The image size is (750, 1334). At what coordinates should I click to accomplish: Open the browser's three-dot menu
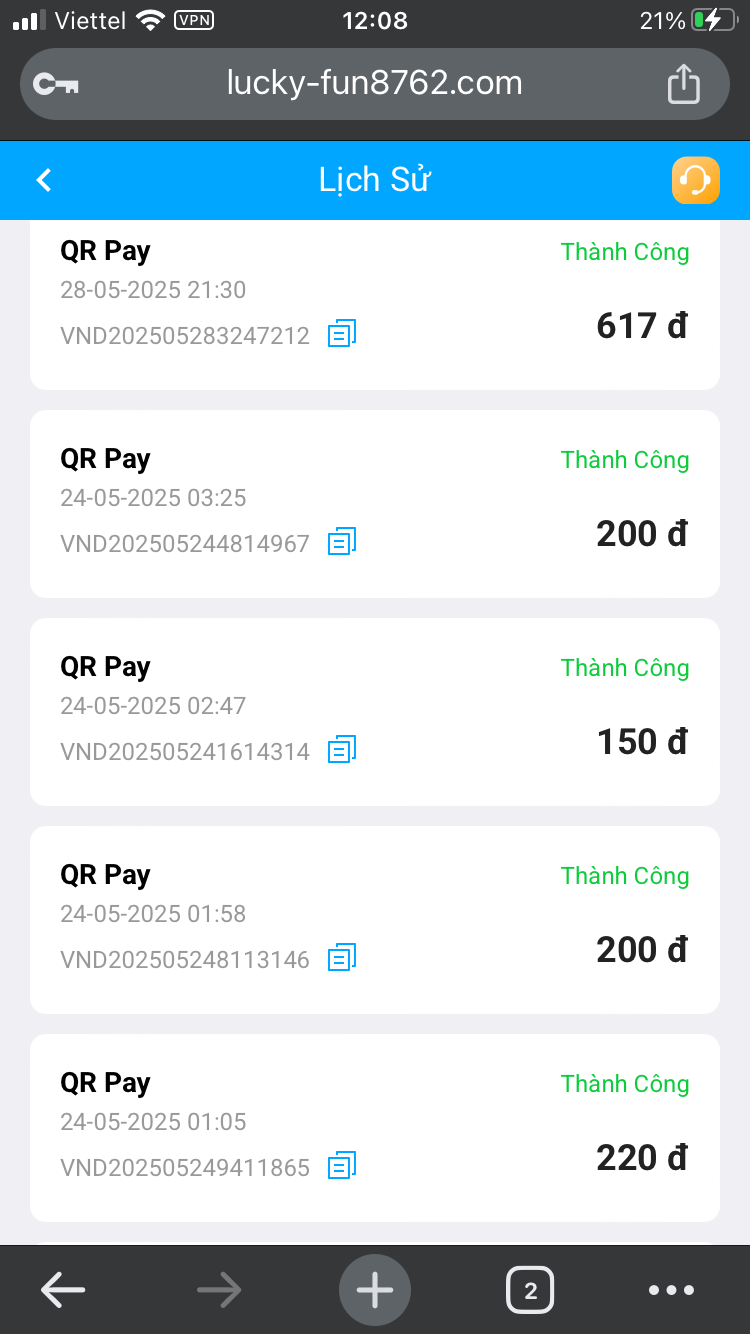671,1290
